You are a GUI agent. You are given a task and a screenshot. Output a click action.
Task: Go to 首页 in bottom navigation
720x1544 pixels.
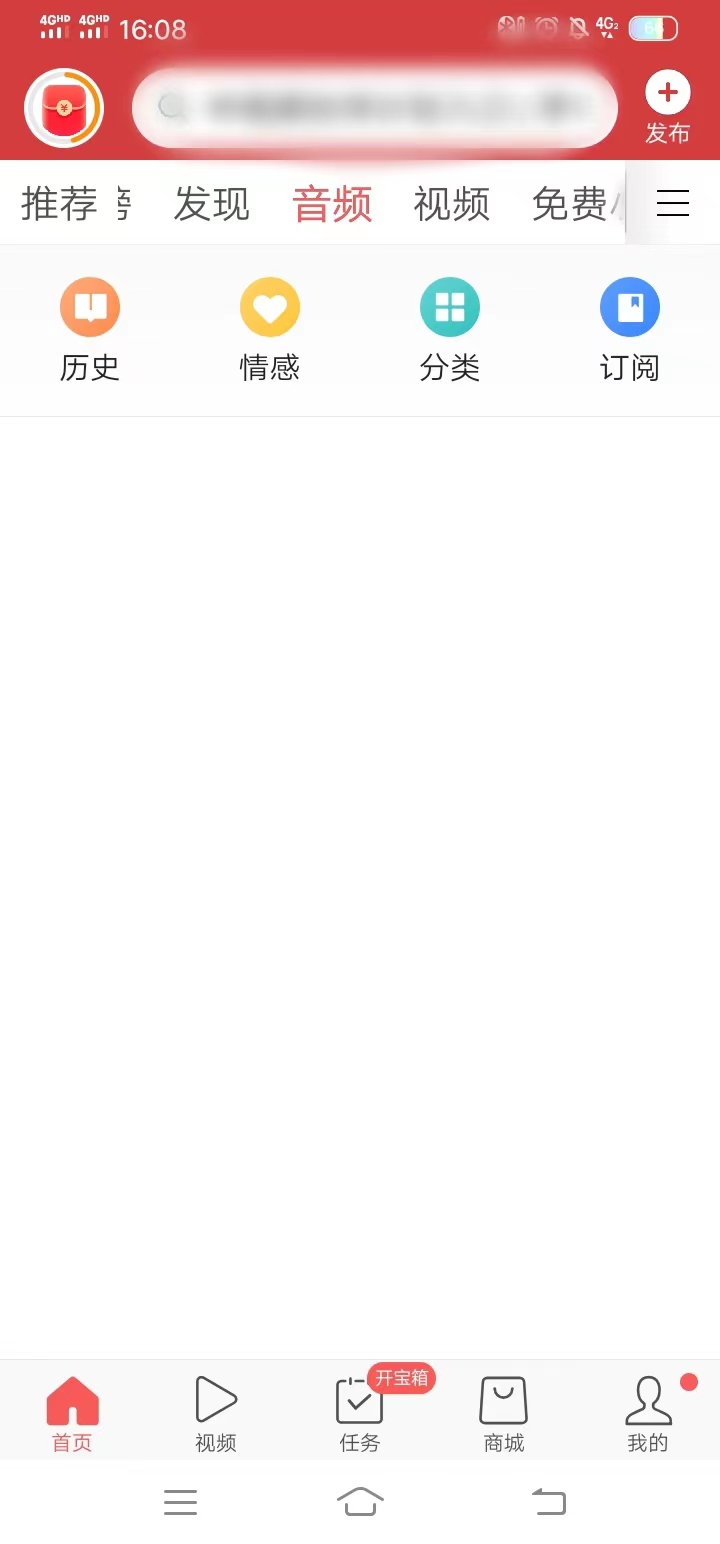pos(72,1413)
